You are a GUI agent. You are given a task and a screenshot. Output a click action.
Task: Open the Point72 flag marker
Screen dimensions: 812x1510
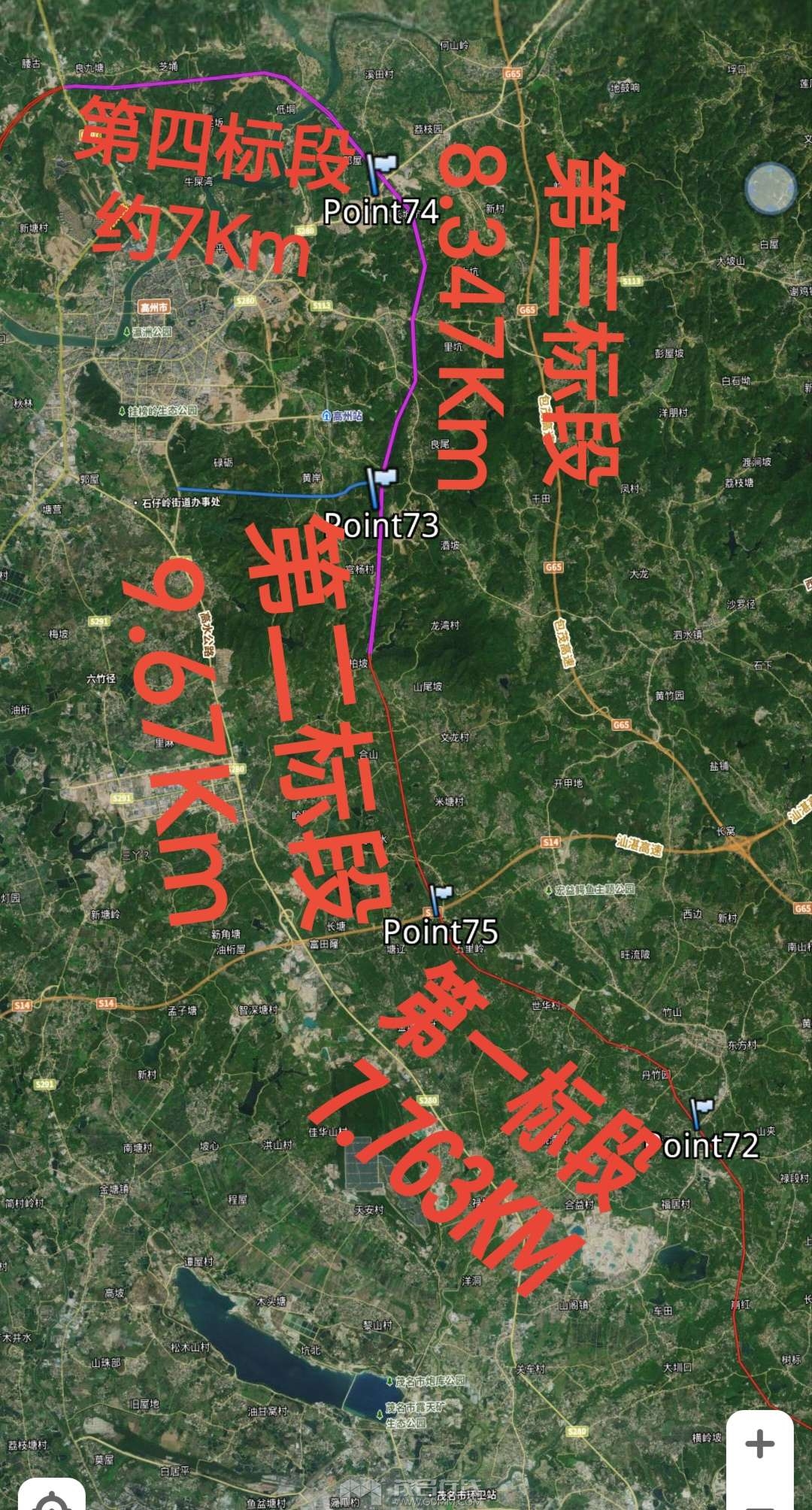click(700, 1112)
